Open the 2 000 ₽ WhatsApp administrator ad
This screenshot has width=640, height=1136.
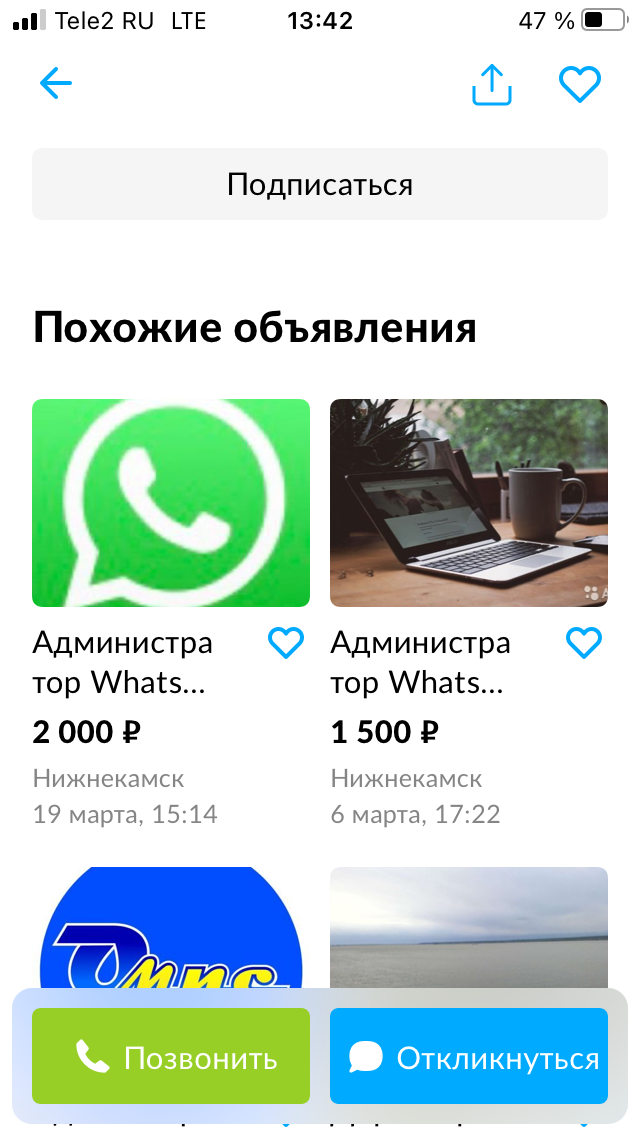tap(171, 503)
